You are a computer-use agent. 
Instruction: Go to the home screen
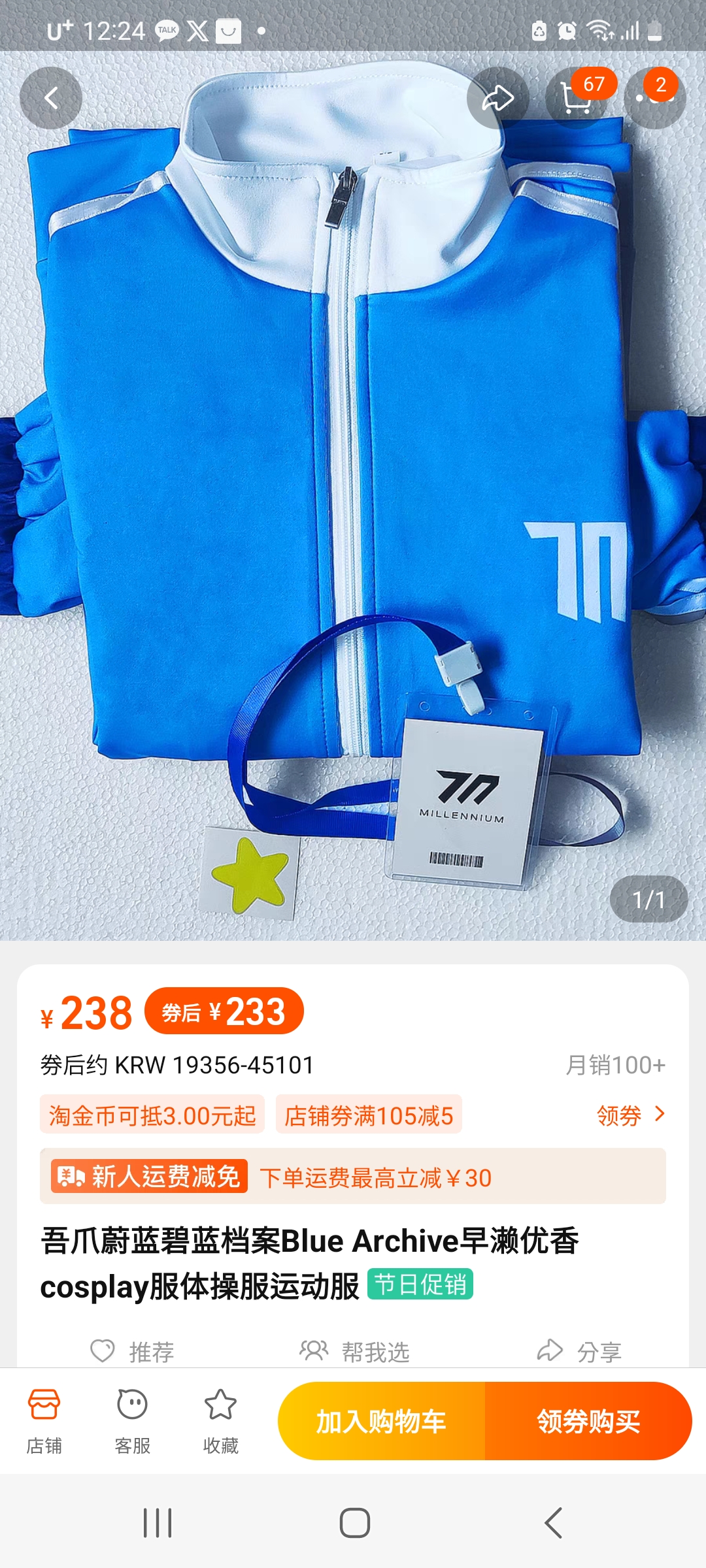coord(354,1523)
